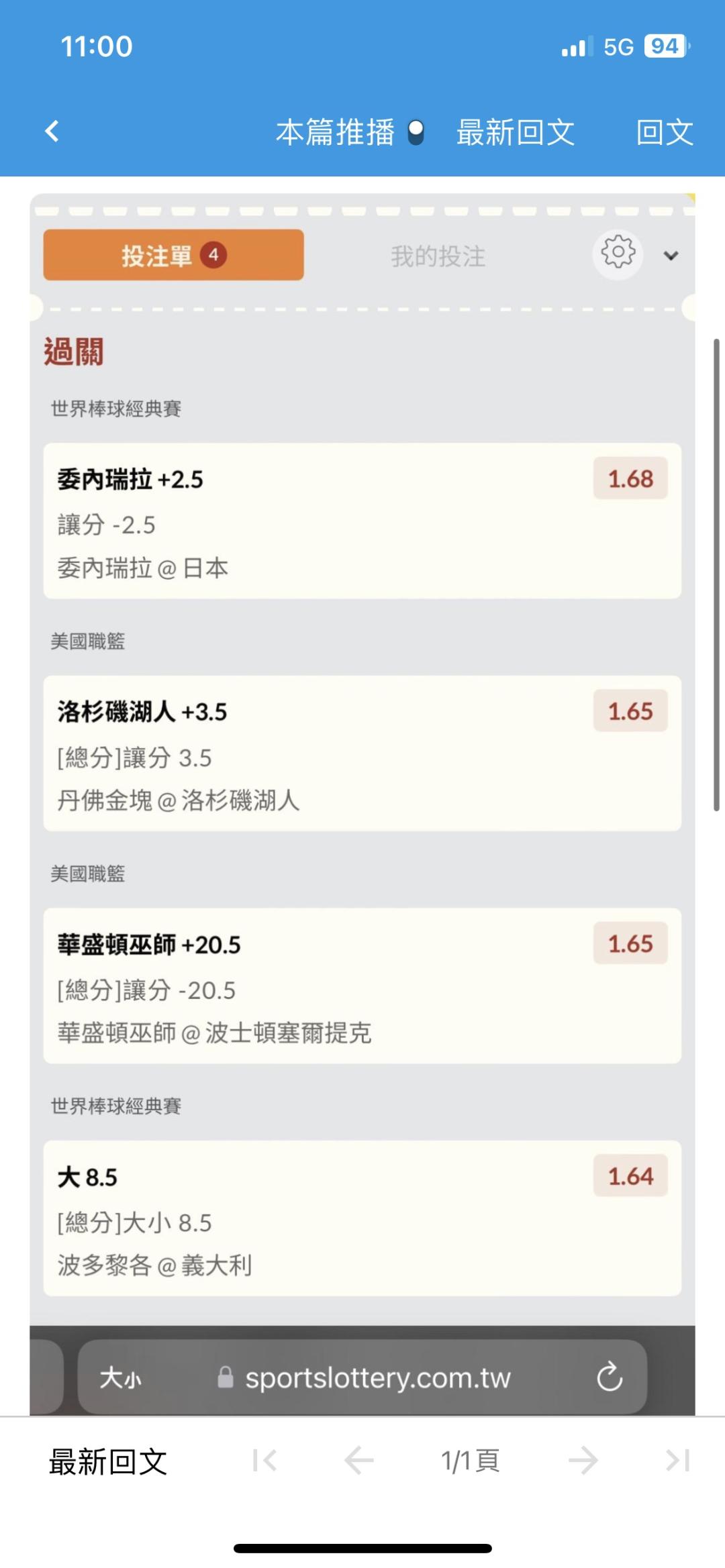Go to the previous page
This screenshot has width=725, height=1568.
tap(358, 1460)
